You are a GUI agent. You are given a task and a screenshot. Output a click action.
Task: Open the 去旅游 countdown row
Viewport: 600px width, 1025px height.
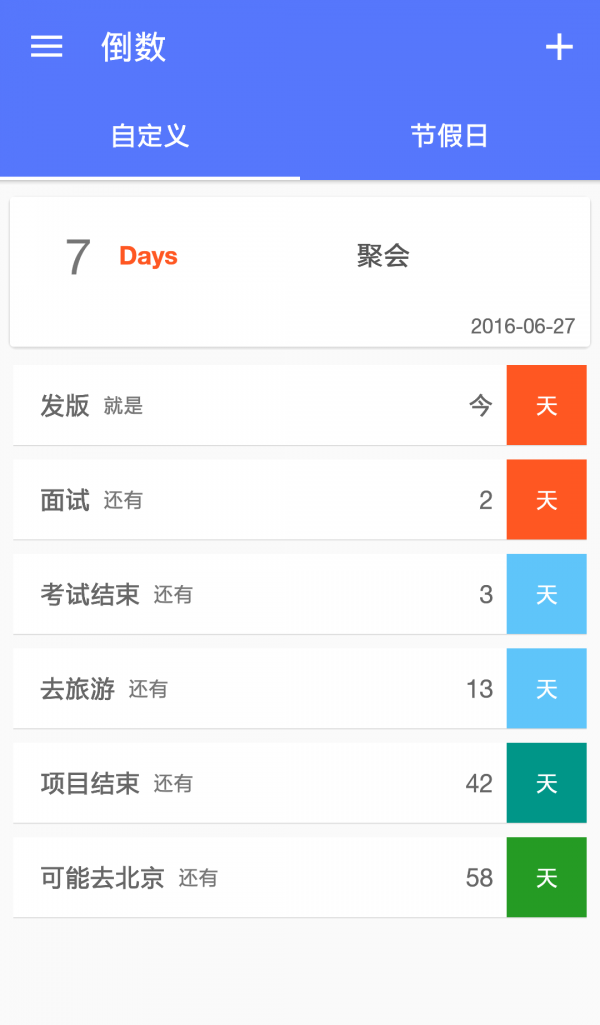(x=260, y=688)
